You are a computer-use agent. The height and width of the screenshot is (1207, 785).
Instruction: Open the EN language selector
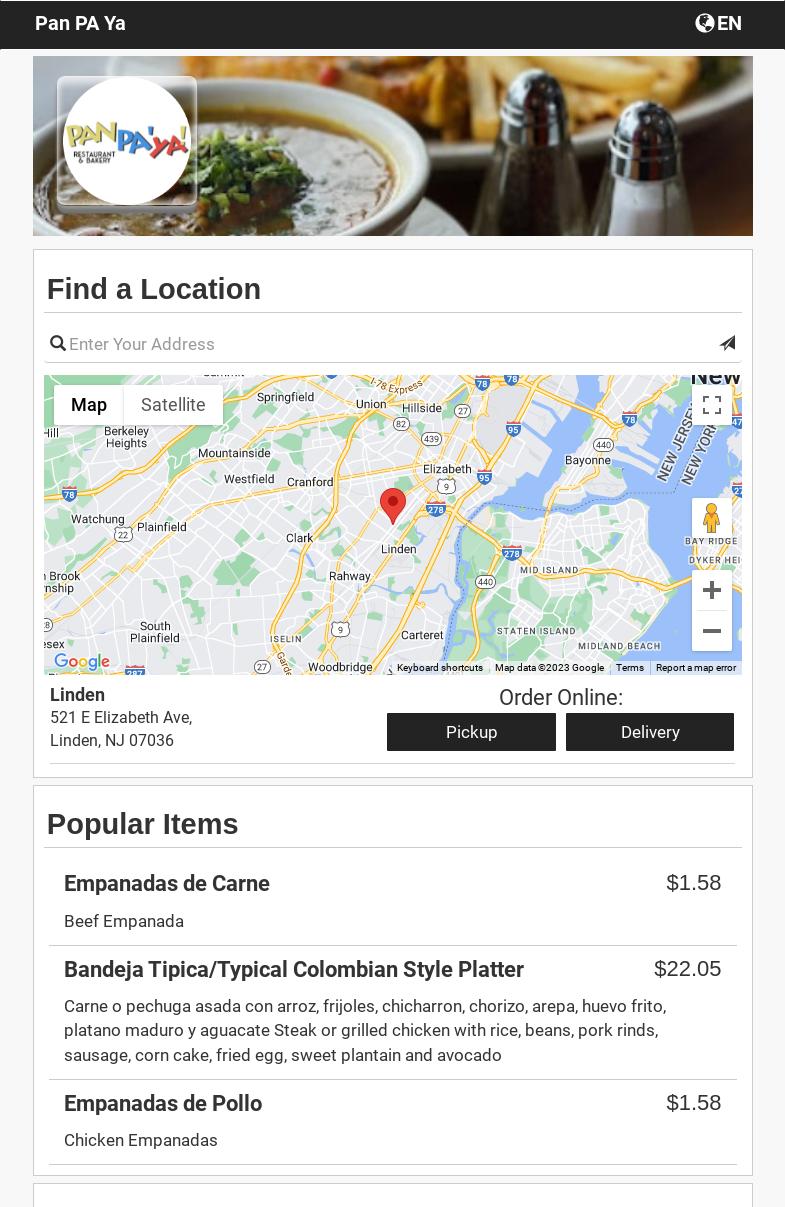(718, 23)
